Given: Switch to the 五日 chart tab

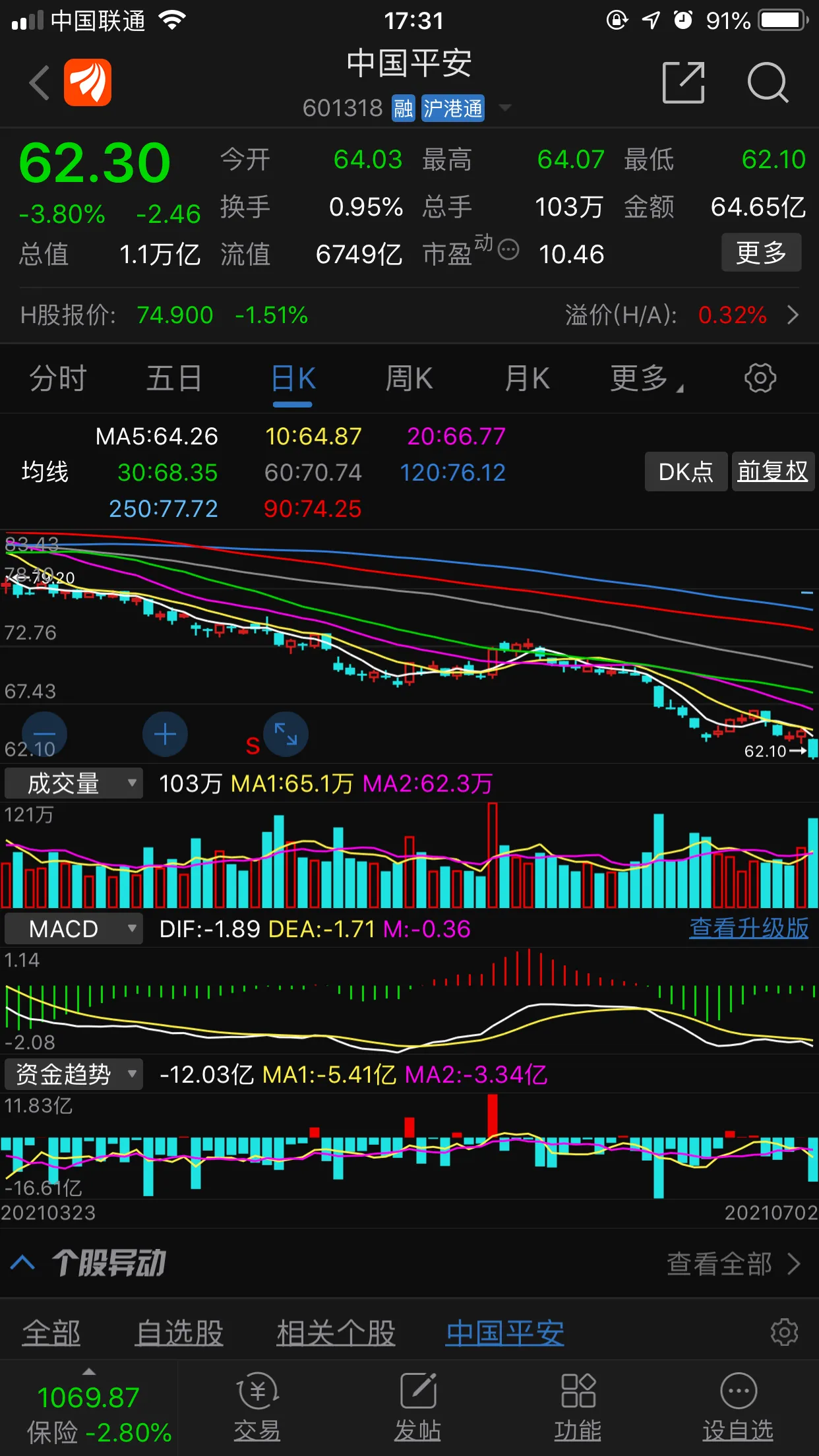Looking at the screenshot, I should [174, 379].
